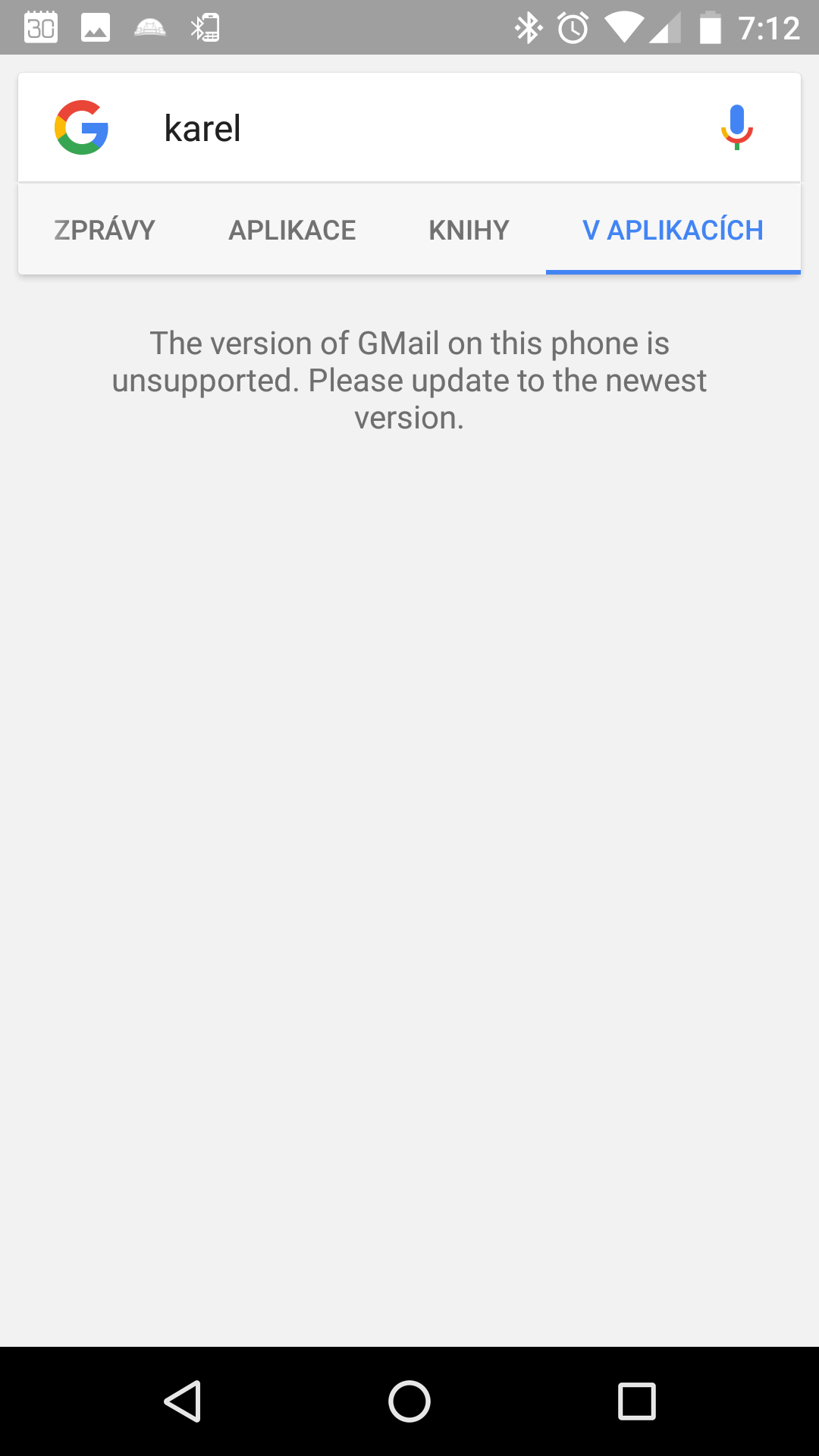
Task: Switch to the Zprávy tab
Action: click(105, 230)
